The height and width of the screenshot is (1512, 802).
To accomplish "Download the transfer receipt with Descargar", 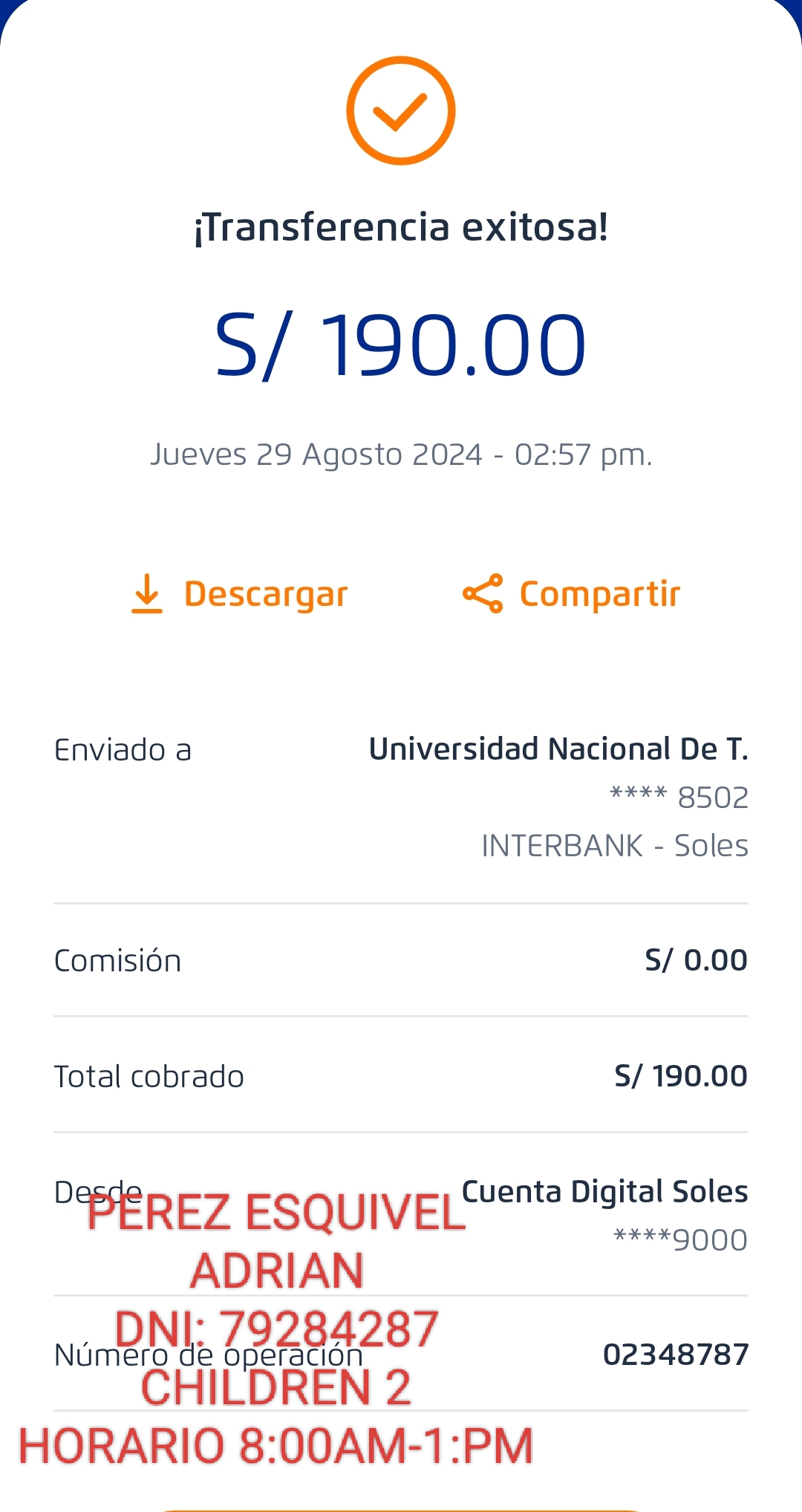I will point(239,594).
